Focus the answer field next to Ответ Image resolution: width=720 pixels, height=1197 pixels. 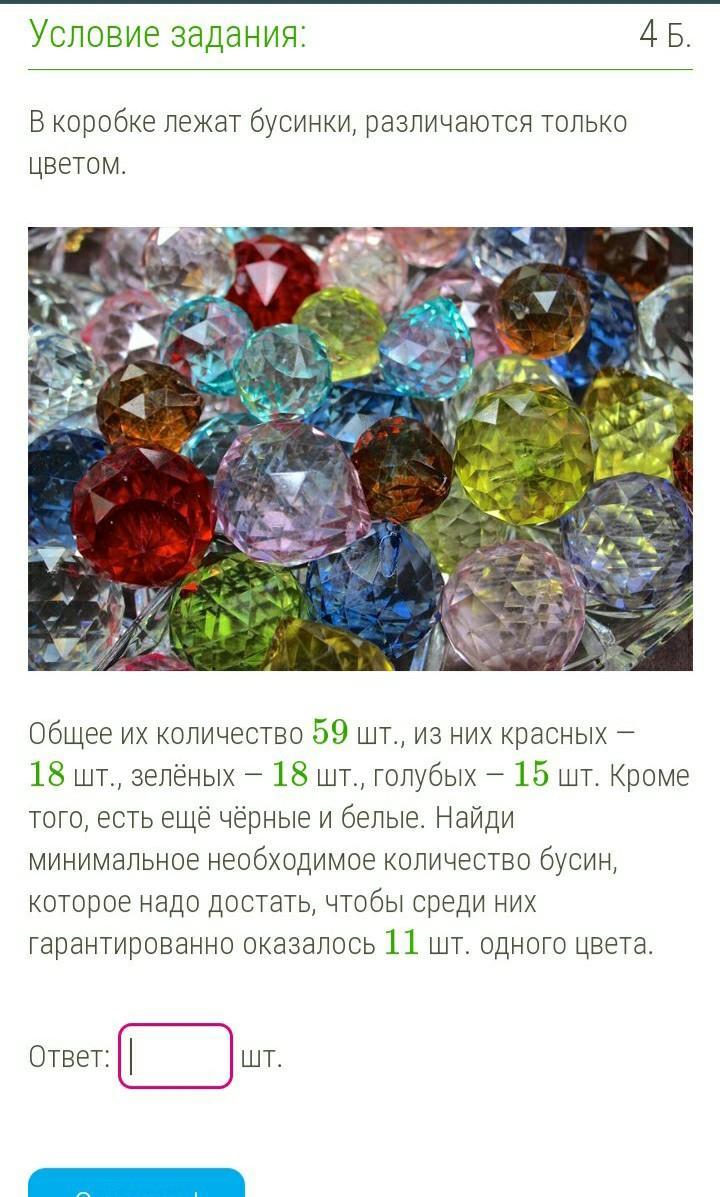[x=175, y=1056]
